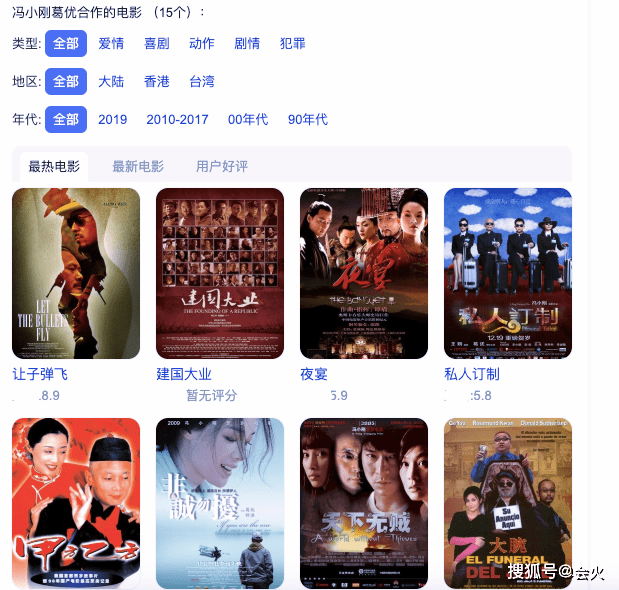
Task: Filter to 90年代 movies
Action: point(308,120)
